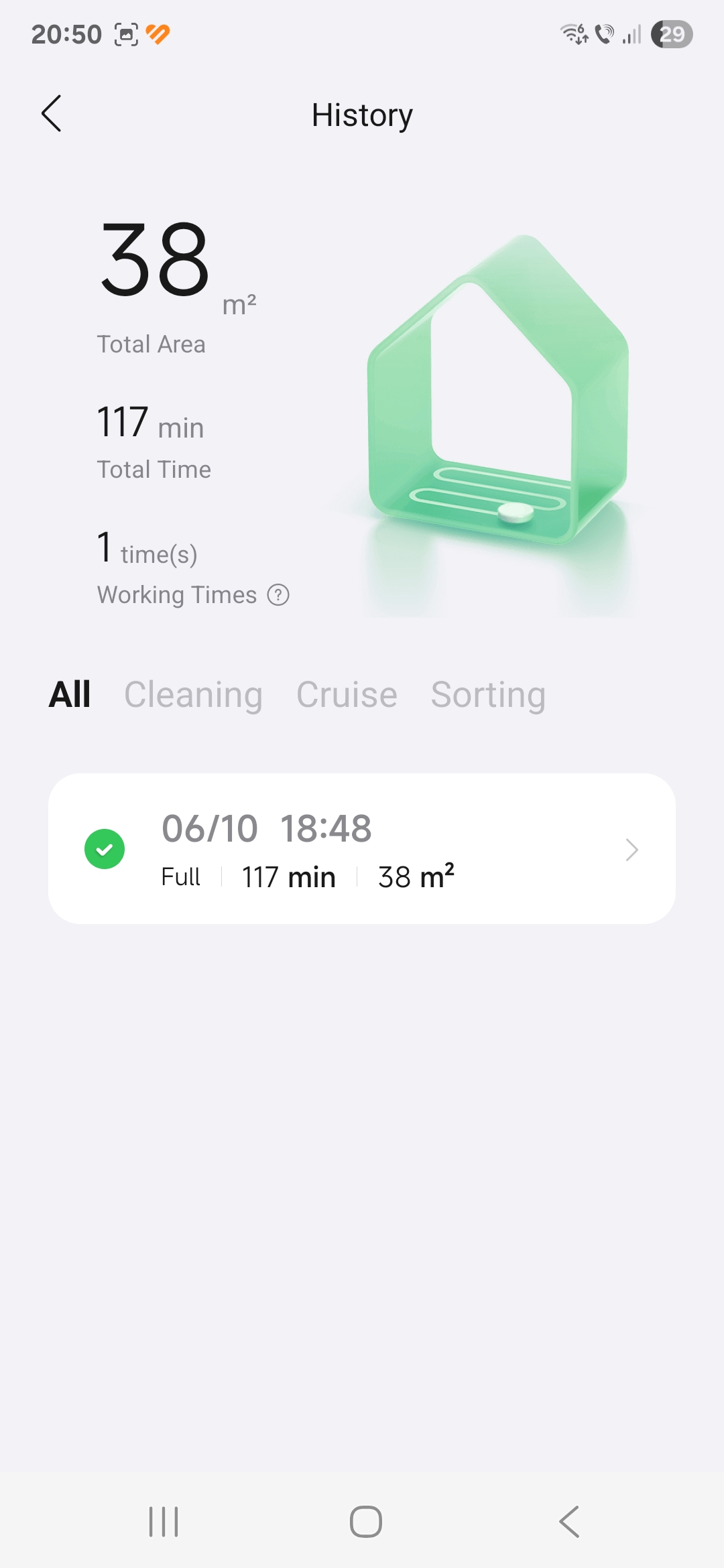Go back from the History screen

52,114
